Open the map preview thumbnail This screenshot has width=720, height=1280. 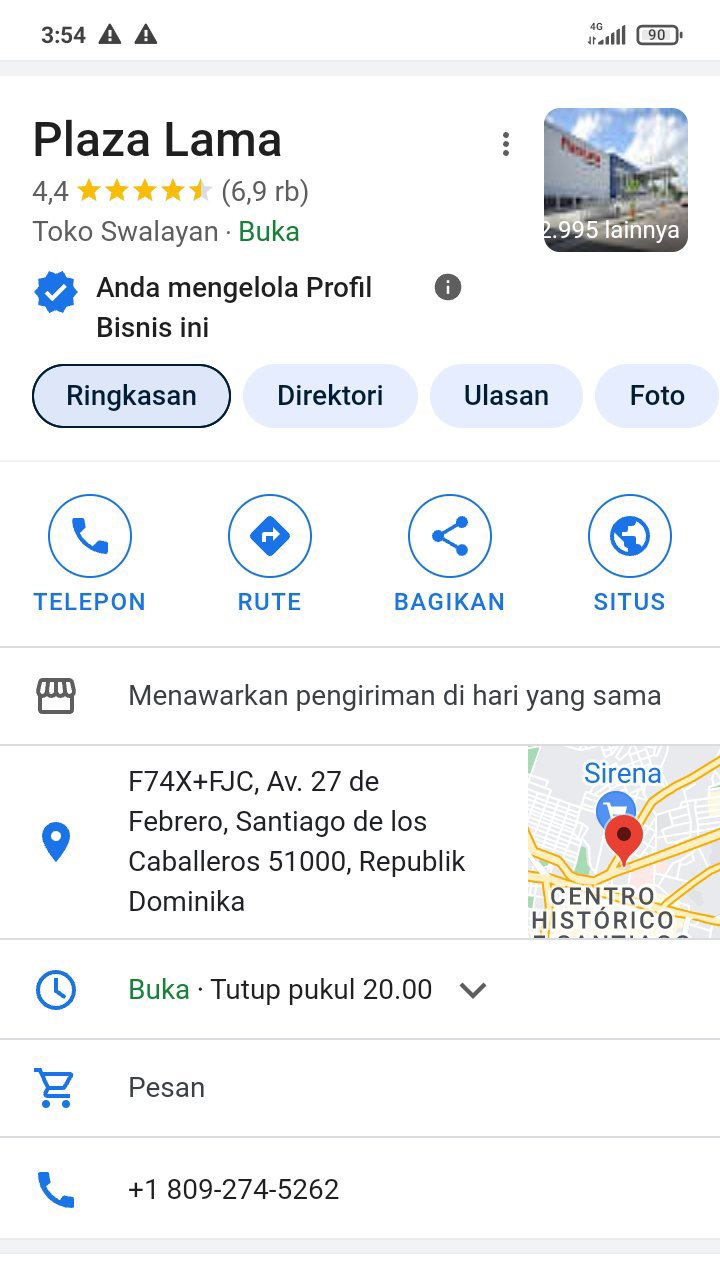tap(623, 841)
